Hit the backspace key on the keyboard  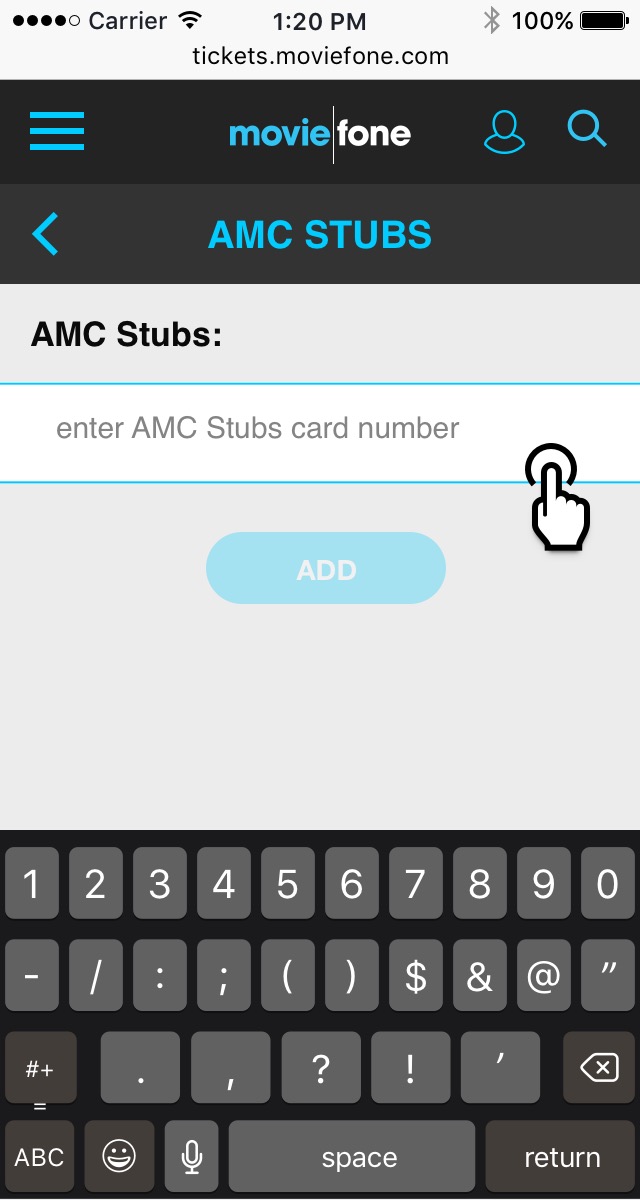[599, 1069]
